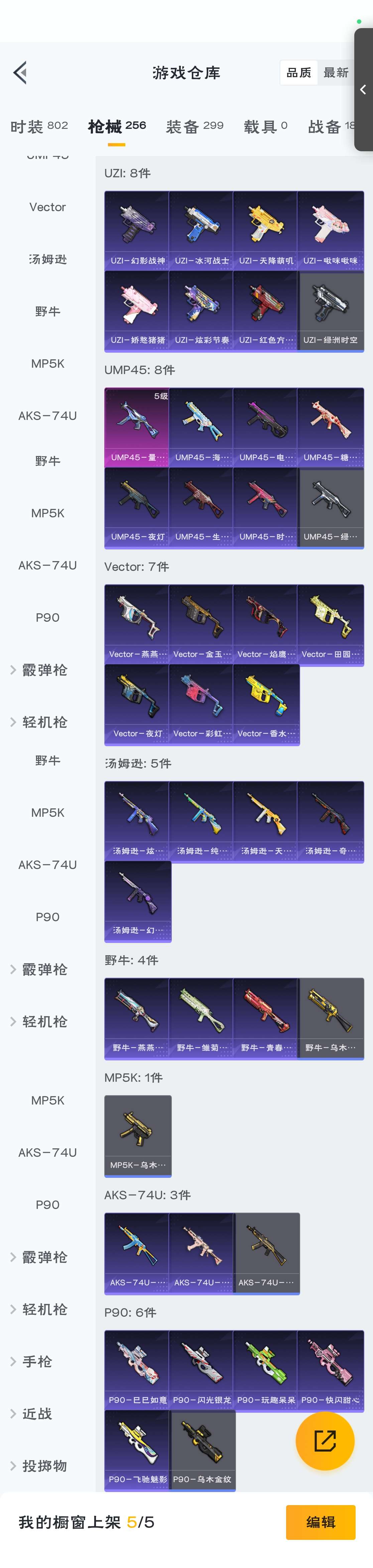Viewport: 373px width, 1568px height.
Task: Select Vector in the side list
Action: (47, 207)
